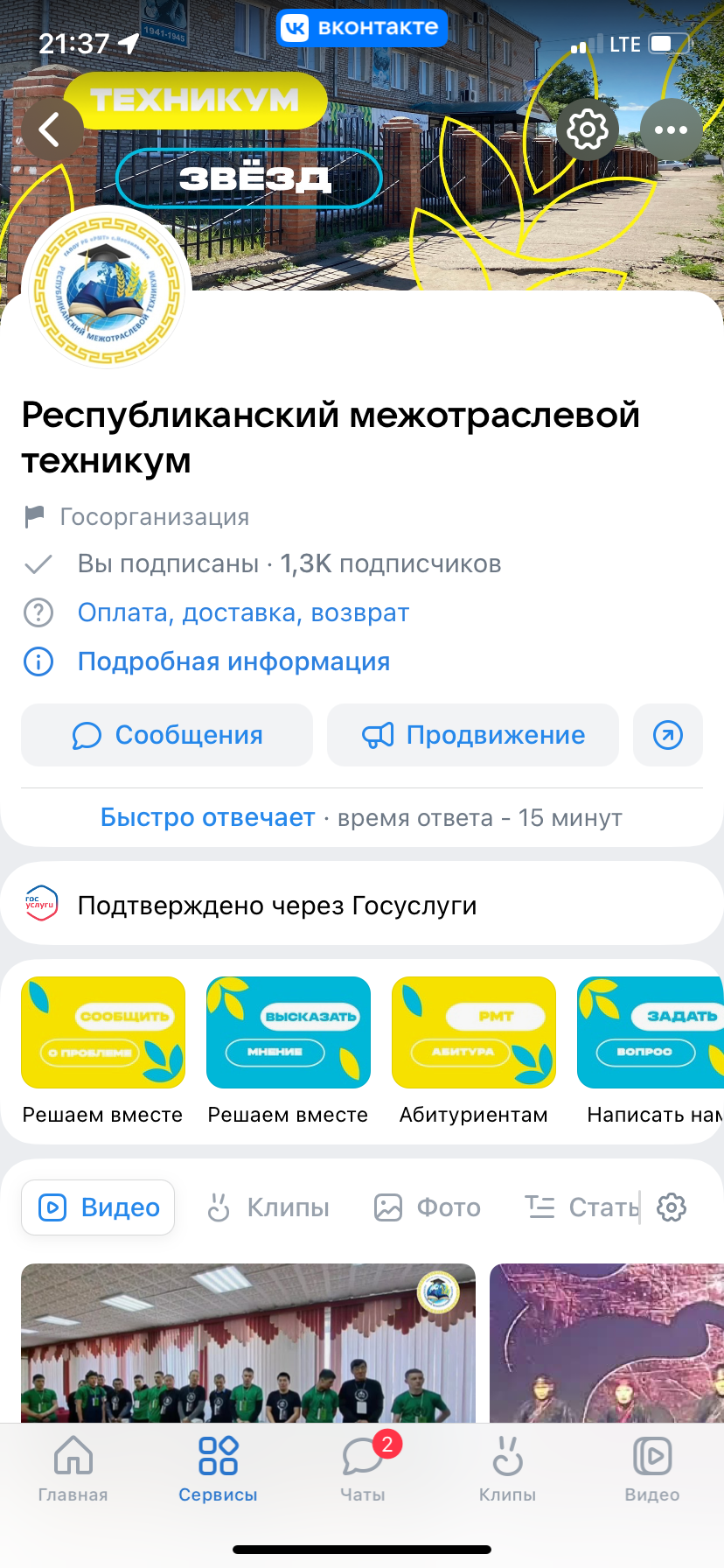Image resolution: width=724 pixels, height=1568 pixels.
Task: Select the Статьи tab
Action: pos(582,1207)
